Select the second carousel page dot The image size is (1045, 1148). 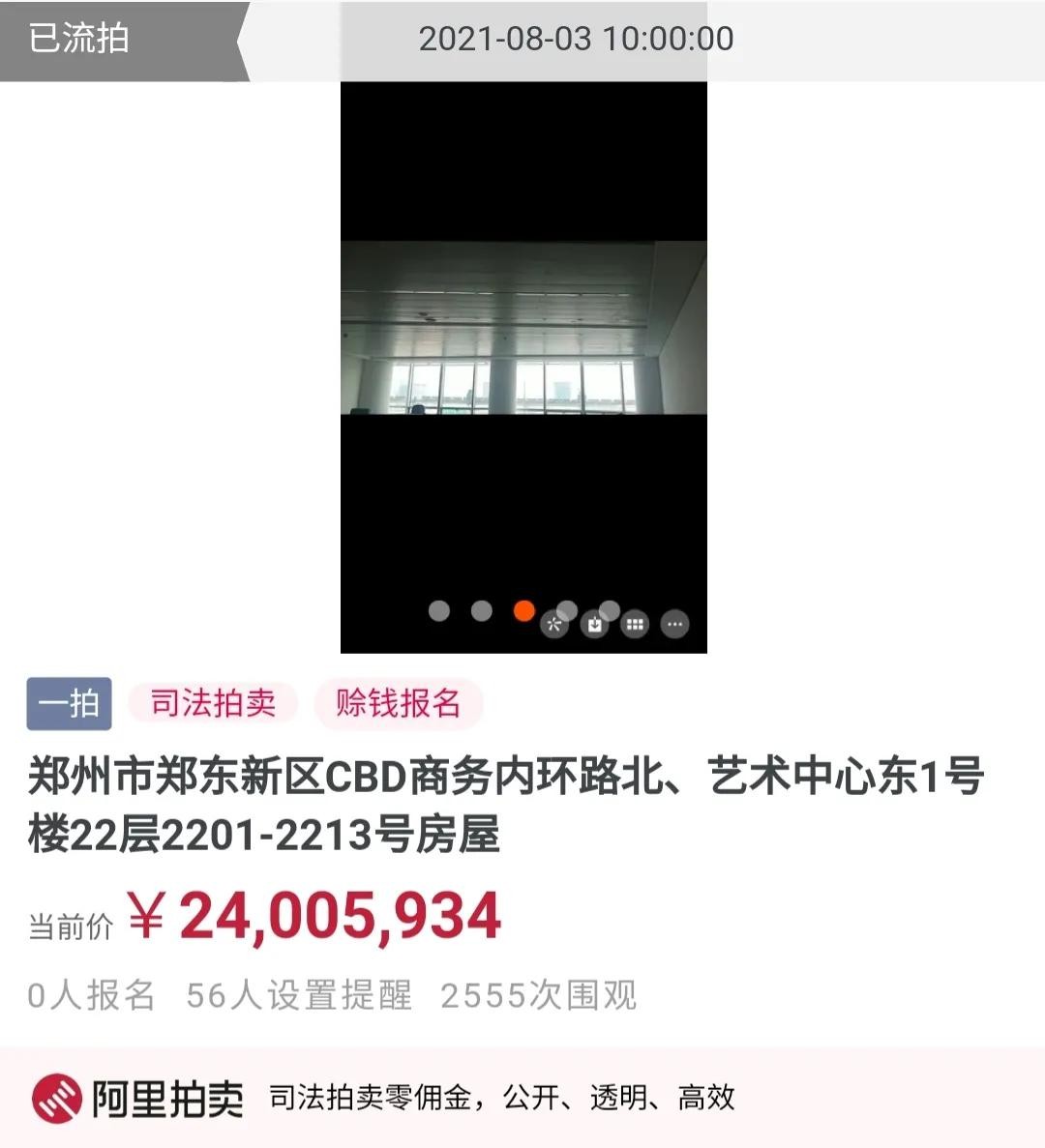point(481,610)
